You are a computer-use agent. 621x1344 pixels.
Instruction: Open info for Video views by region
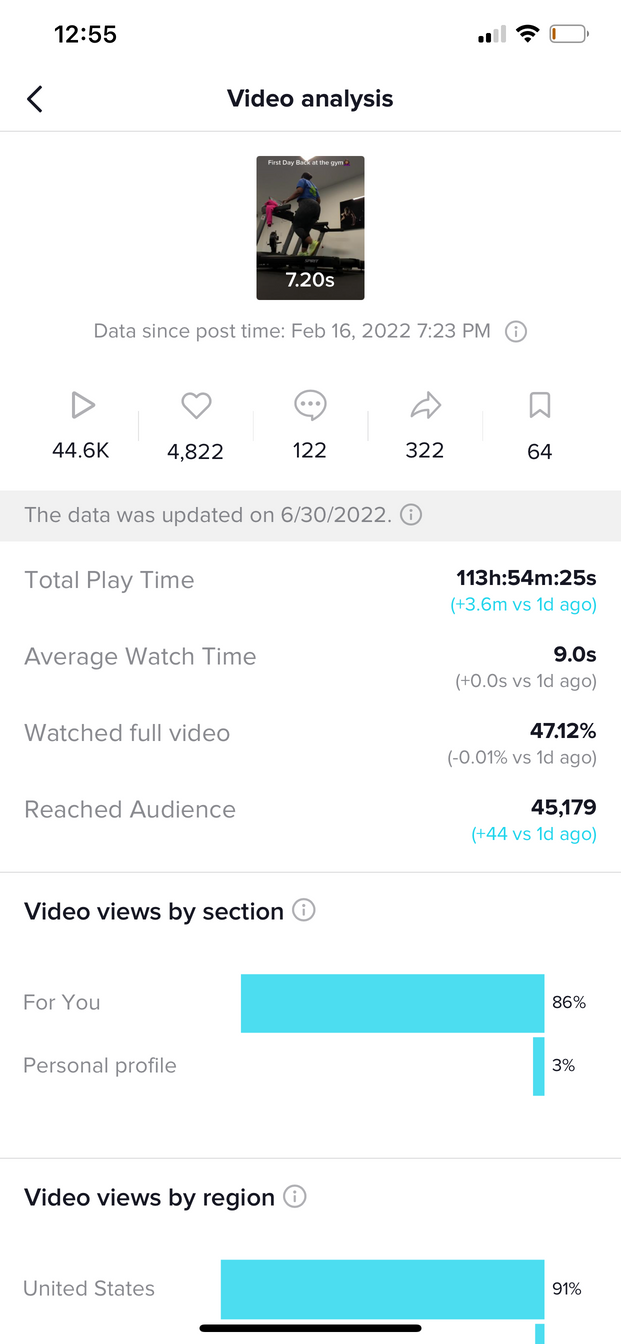294,1197
